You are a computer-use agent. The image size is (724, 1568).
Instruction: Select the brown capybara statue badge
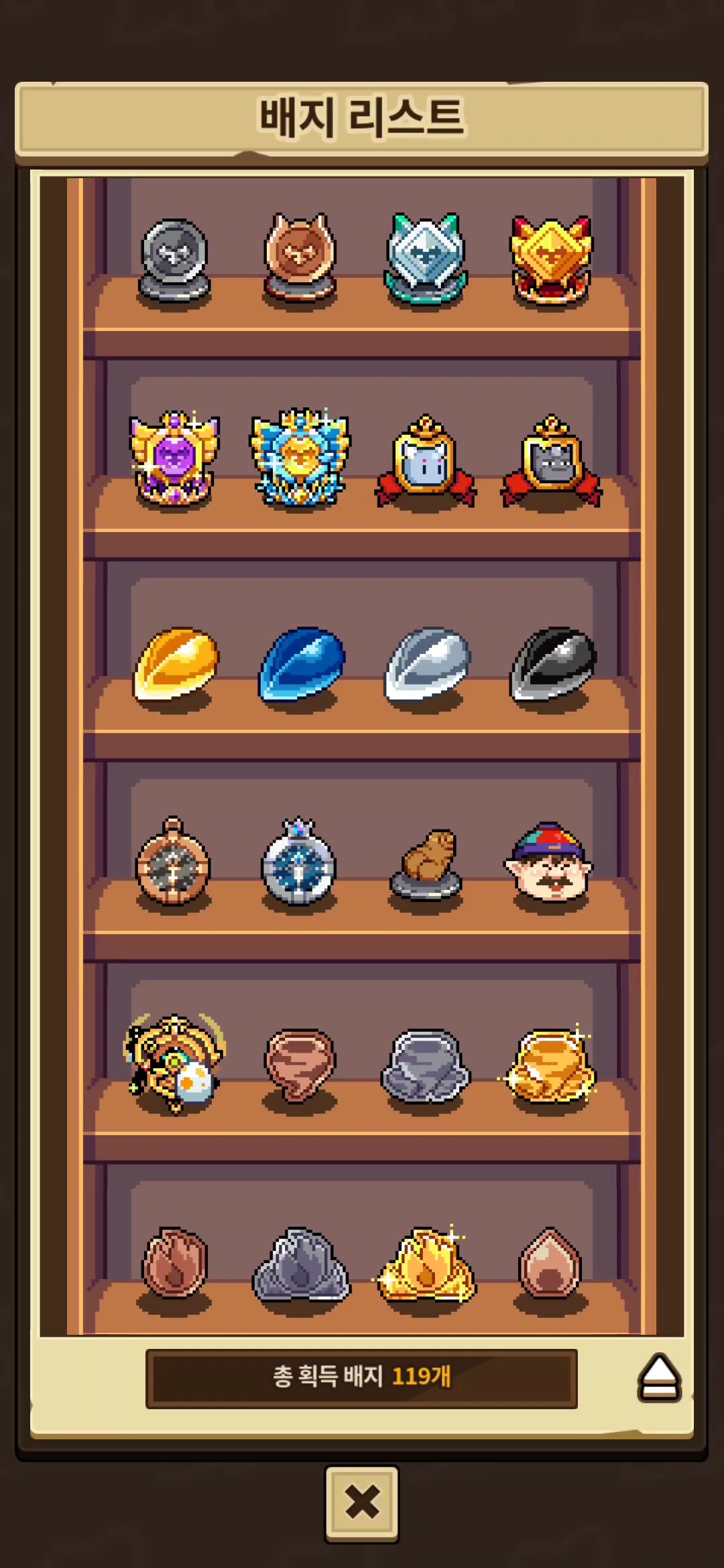(426, 866)
